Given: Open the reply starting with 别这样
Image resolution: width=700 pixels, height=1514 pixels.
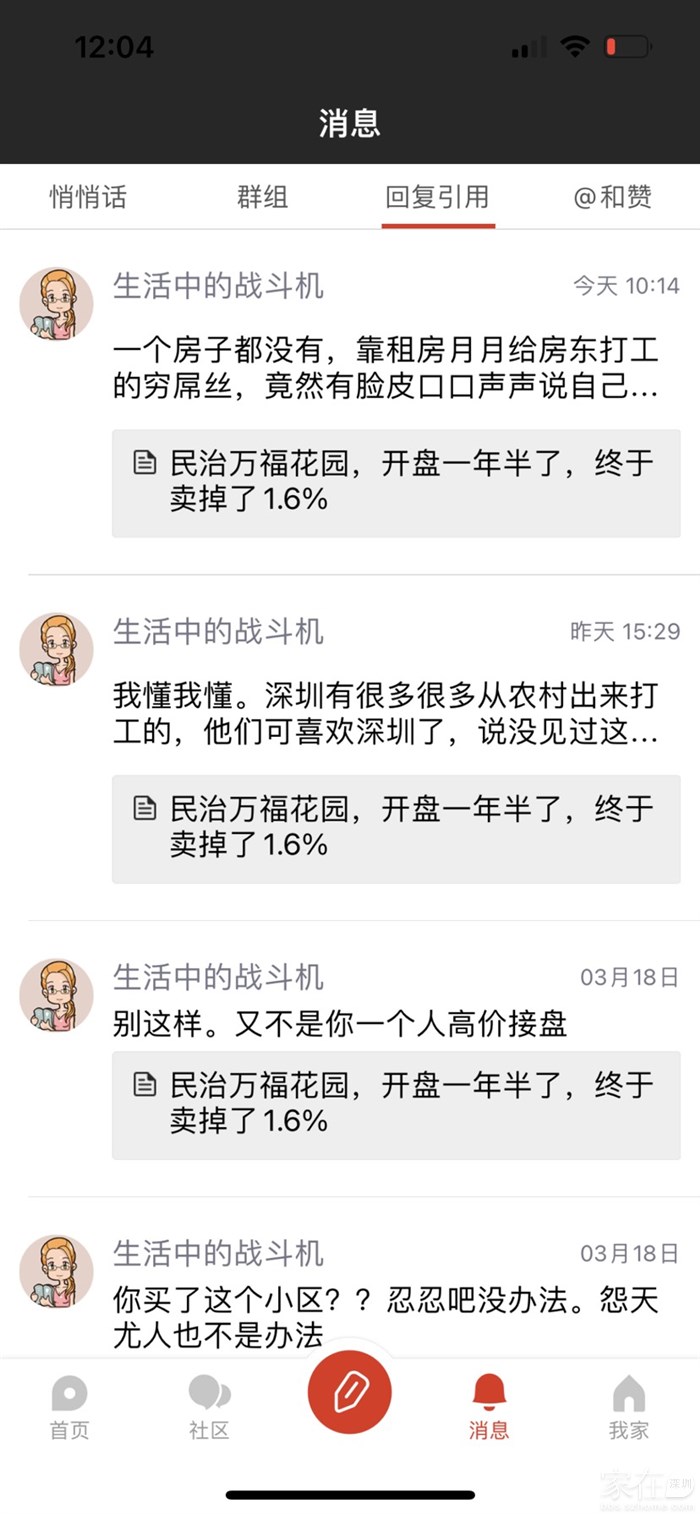Looking at the screenshot, I should 340,1023.
